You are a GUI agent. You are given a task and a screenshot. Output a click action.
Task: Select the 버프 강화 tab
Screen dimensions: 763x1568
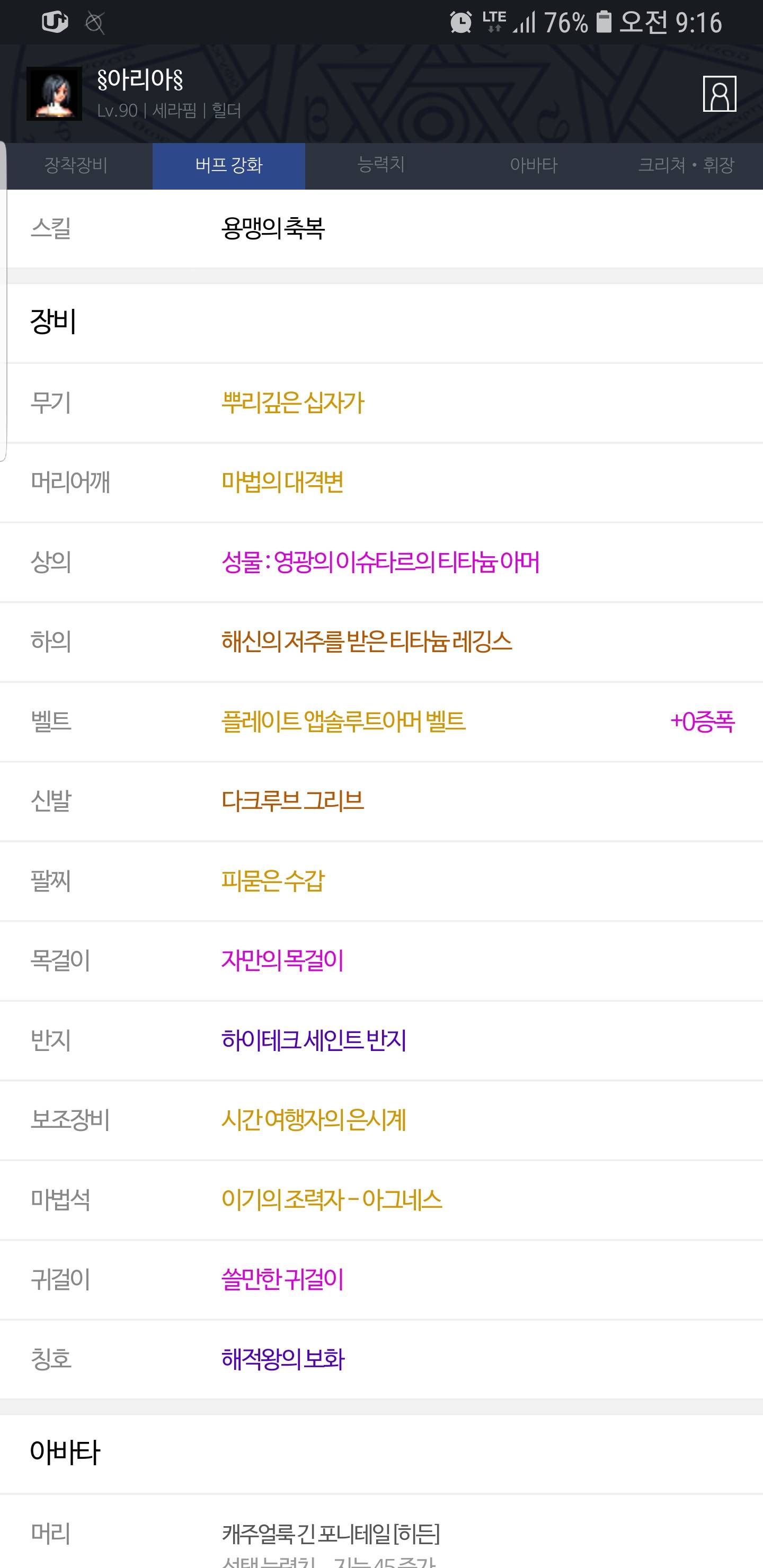[x=228, y=166]
